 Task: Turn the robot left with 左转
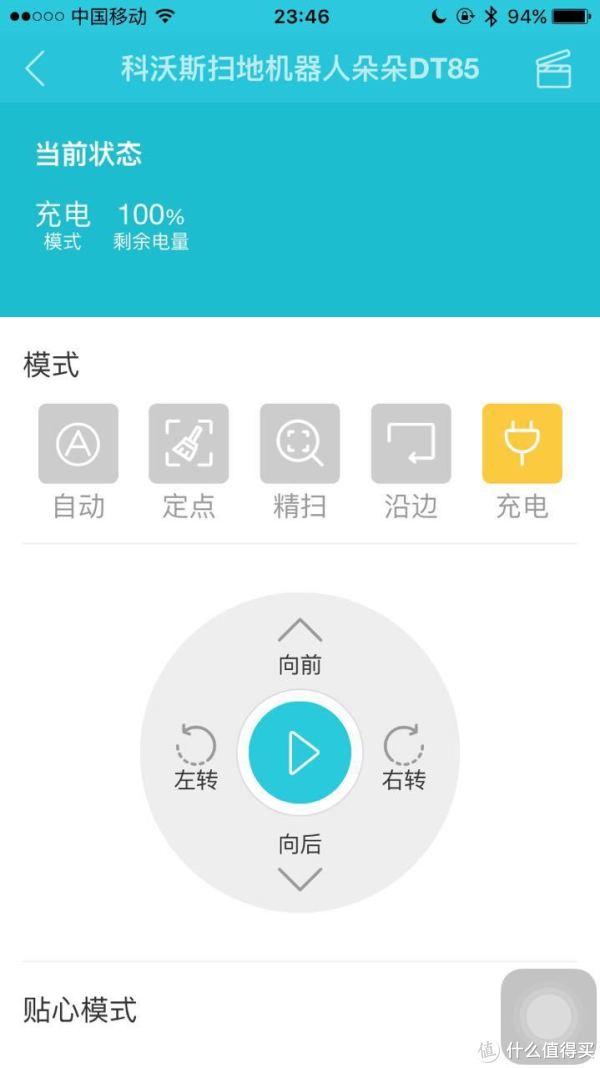click(195, 757)
